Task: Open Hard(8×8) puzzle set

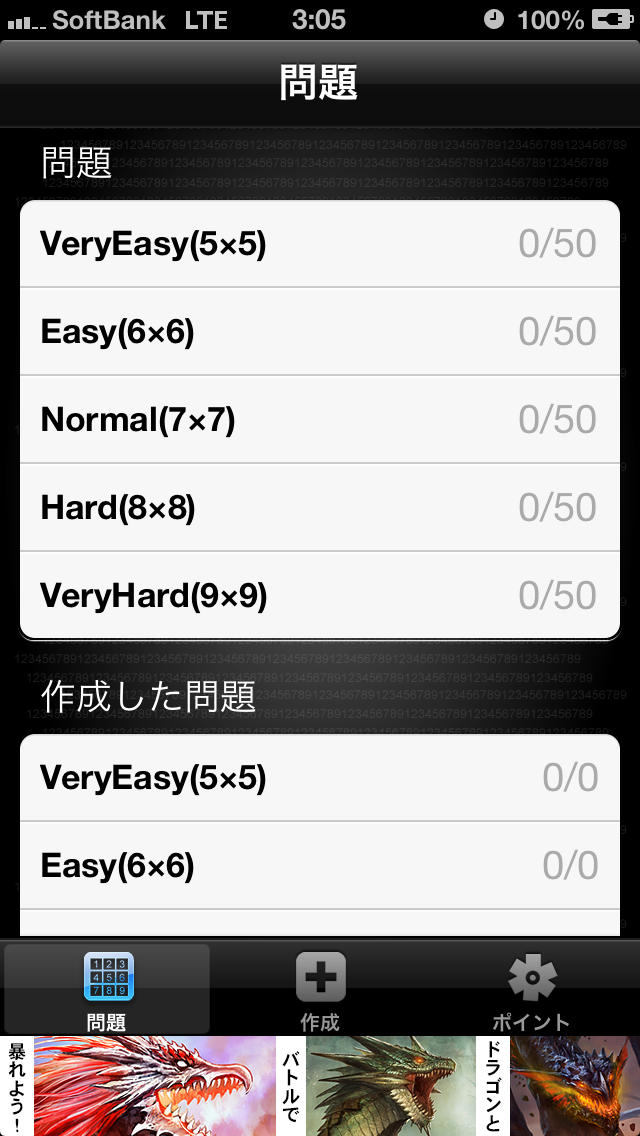Action: 320,508
